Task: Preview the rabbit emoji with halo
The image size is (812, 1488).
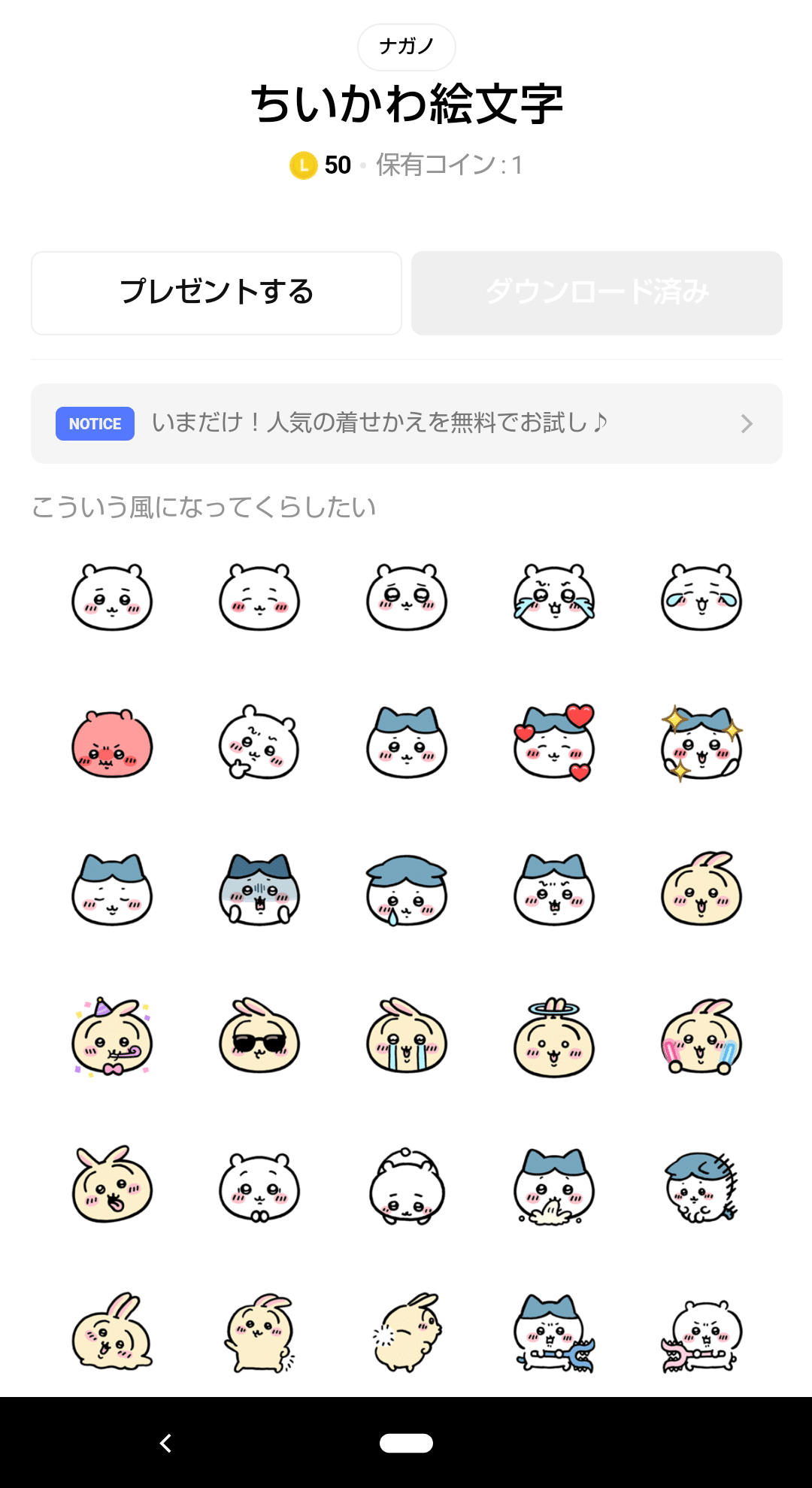Action: click(554, 1038)
